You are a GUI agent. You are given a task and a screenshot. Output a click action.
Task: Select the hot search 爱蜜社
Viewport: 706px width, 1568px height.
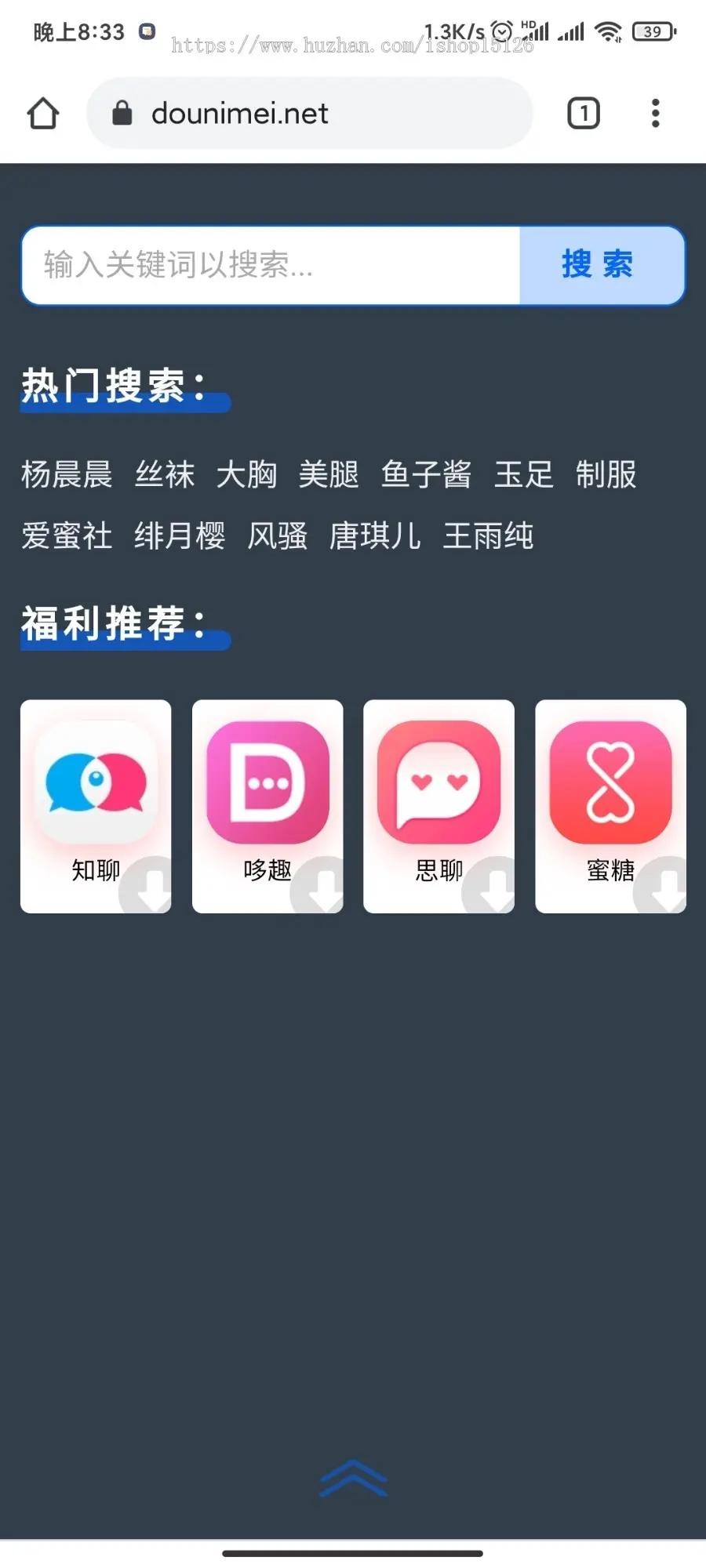[67, 536]
